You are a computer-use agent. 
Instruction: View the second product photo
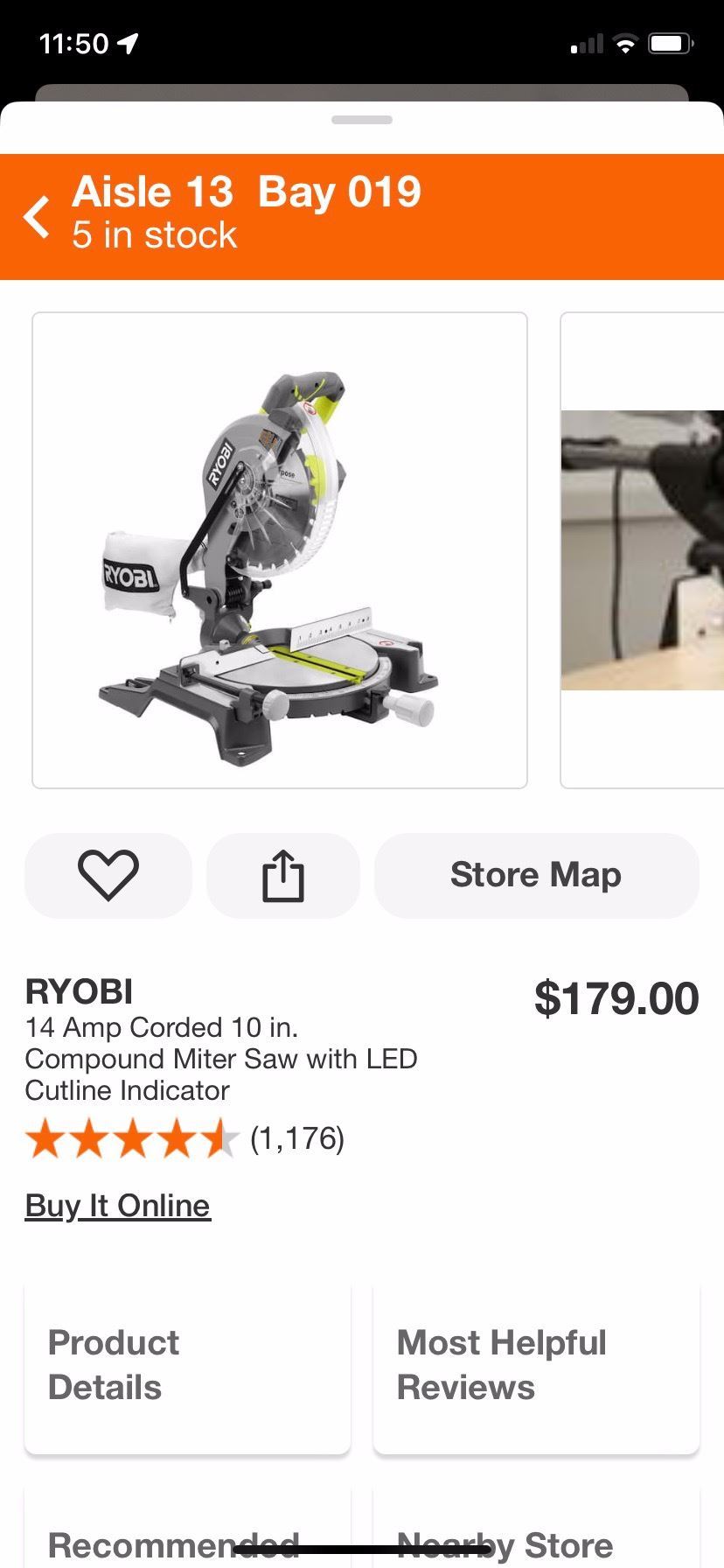643,549
